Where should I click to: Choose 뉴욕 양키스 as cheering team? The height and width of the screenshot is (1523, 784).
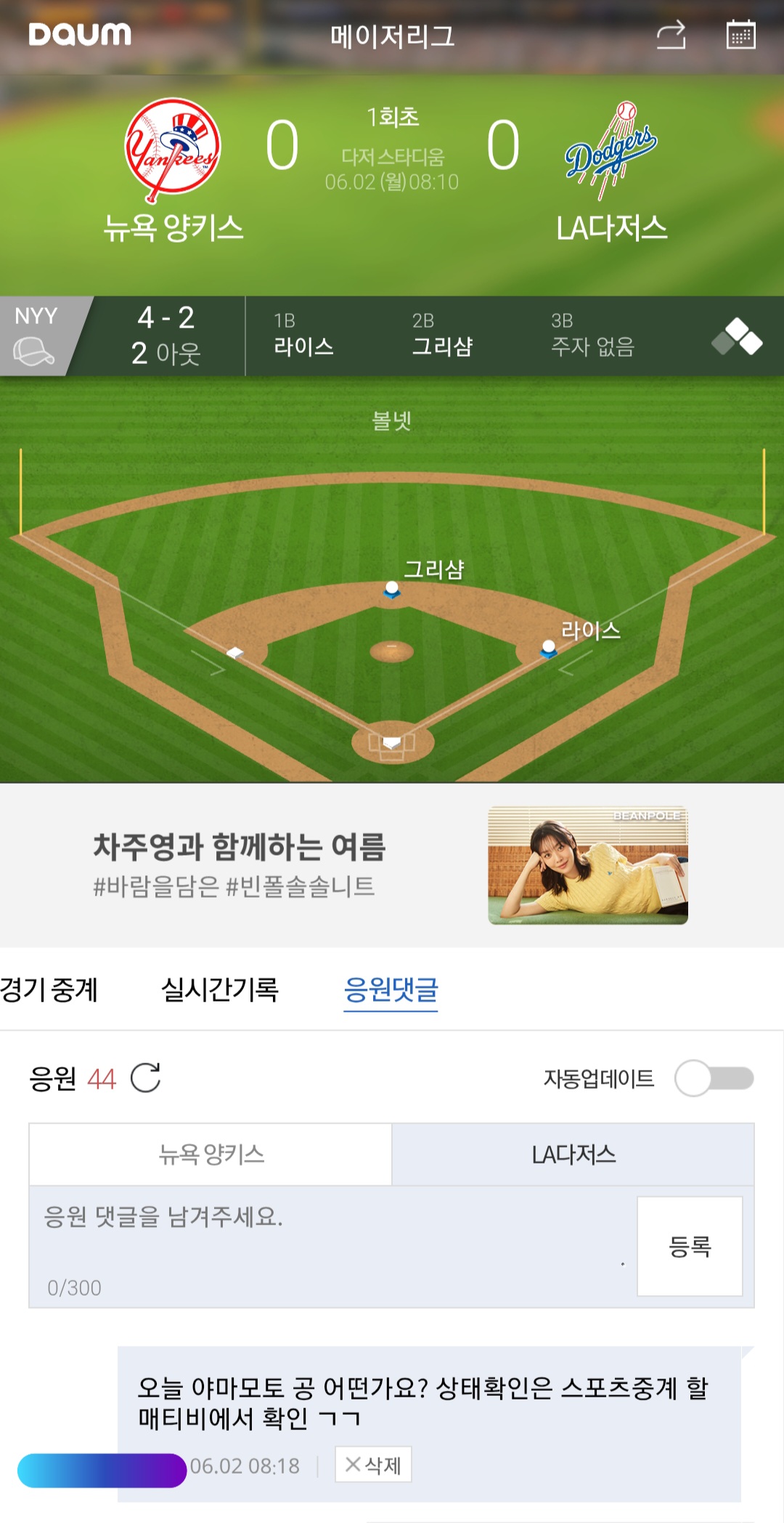point(211,1155)
